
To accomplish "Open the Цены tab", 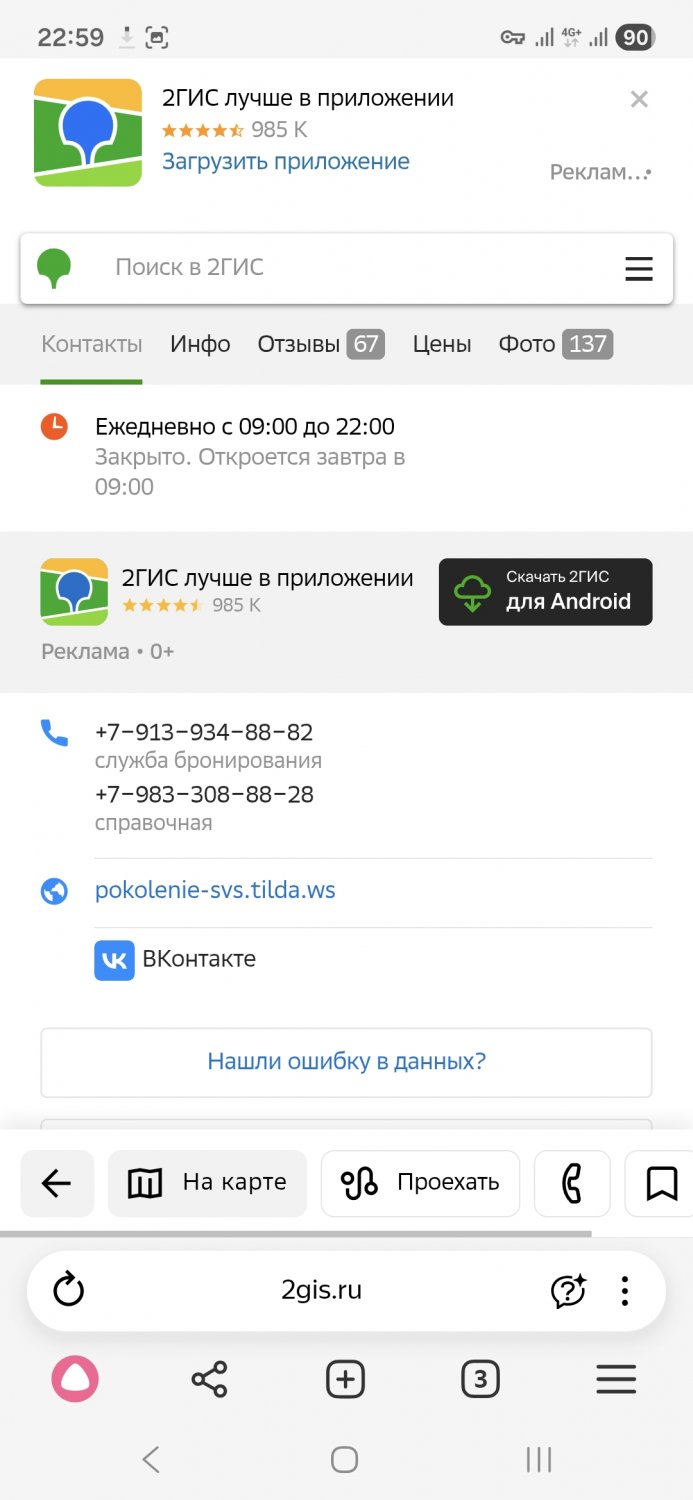I will click(441, 344).
